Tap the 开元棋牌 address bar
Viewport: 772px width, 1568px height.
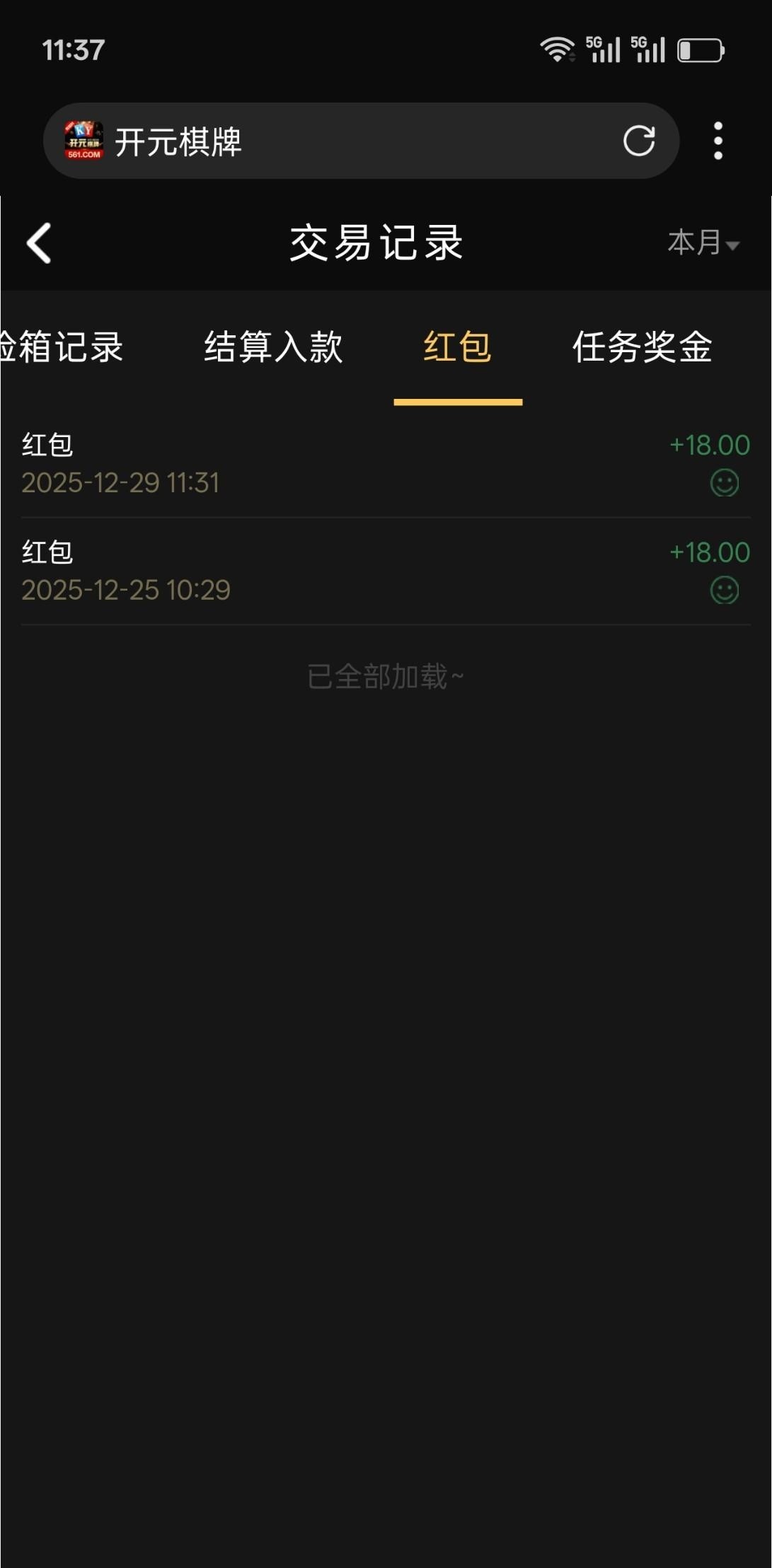coord(354,141)
